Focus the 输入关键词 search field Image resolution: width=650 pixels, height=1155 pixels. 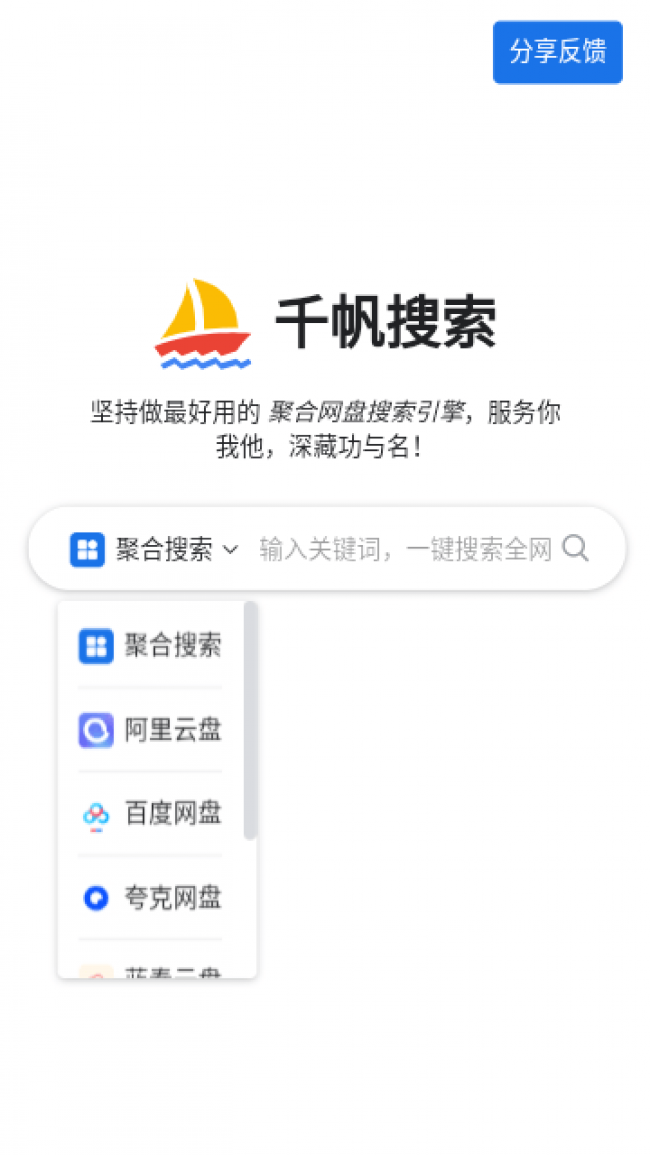point(405,549)
